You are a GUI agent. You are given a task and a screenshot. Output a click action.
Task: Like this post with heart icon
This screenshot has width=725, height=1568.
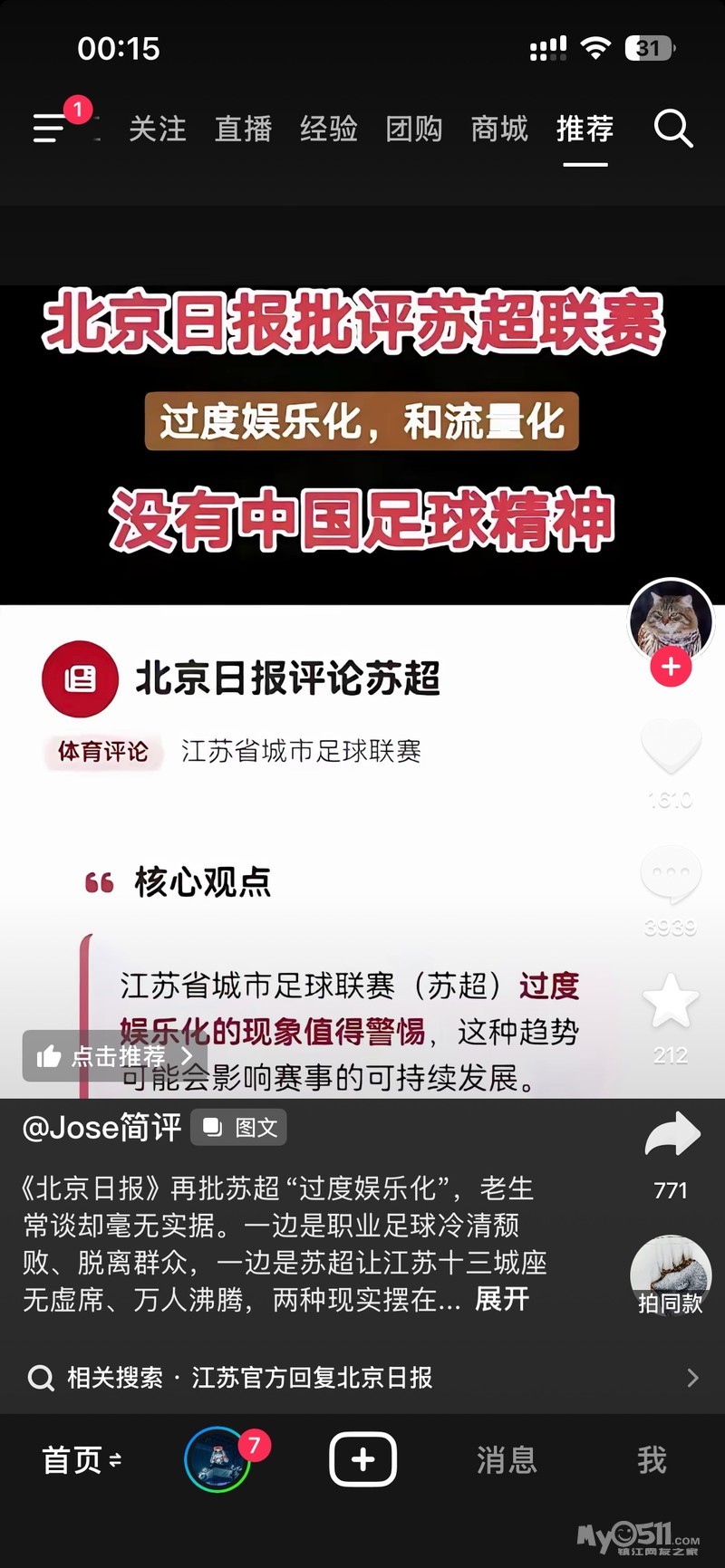click(671, 746)
